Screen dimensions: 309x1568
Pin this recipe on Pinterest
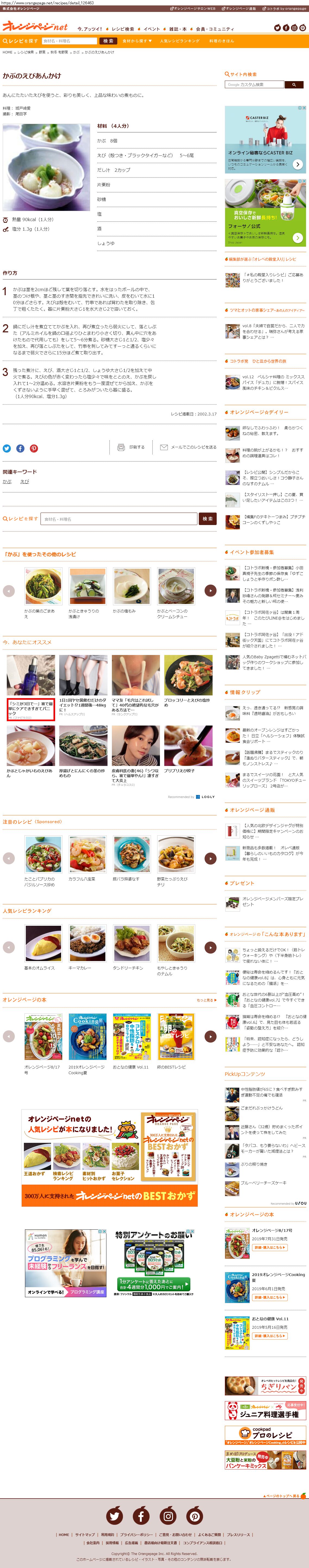click(x=33, y=448)
